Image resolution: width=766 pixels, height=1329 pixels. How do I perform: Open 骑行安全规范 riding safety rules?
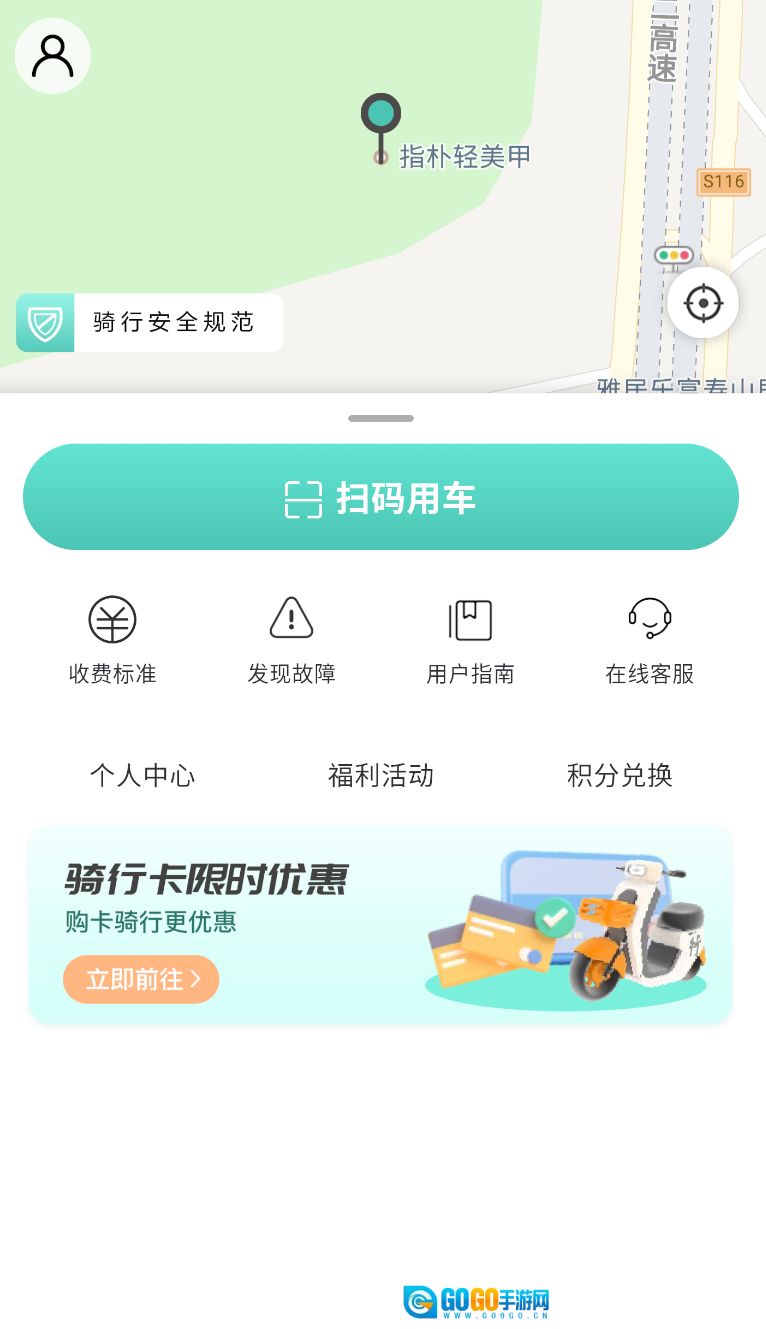150,323
